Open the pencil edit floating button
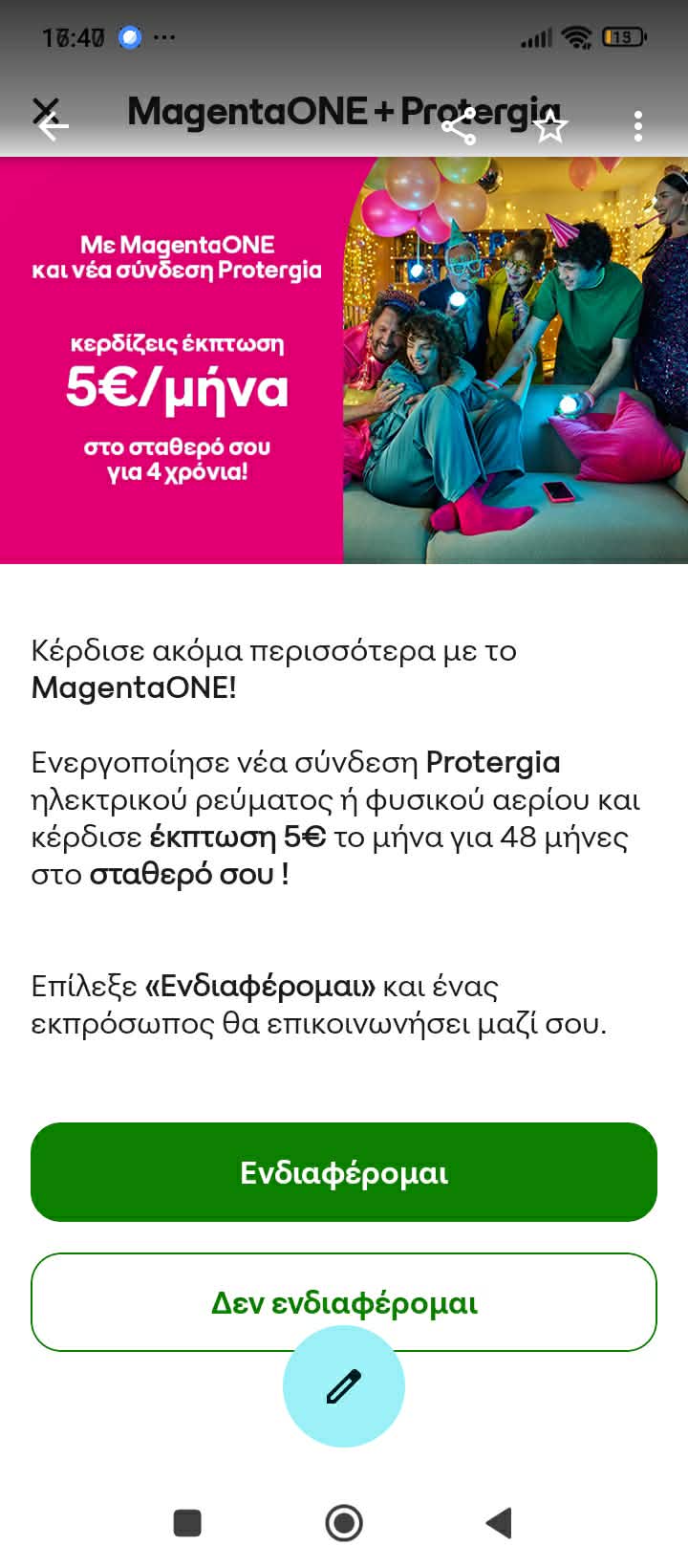 click(344, 1385)
